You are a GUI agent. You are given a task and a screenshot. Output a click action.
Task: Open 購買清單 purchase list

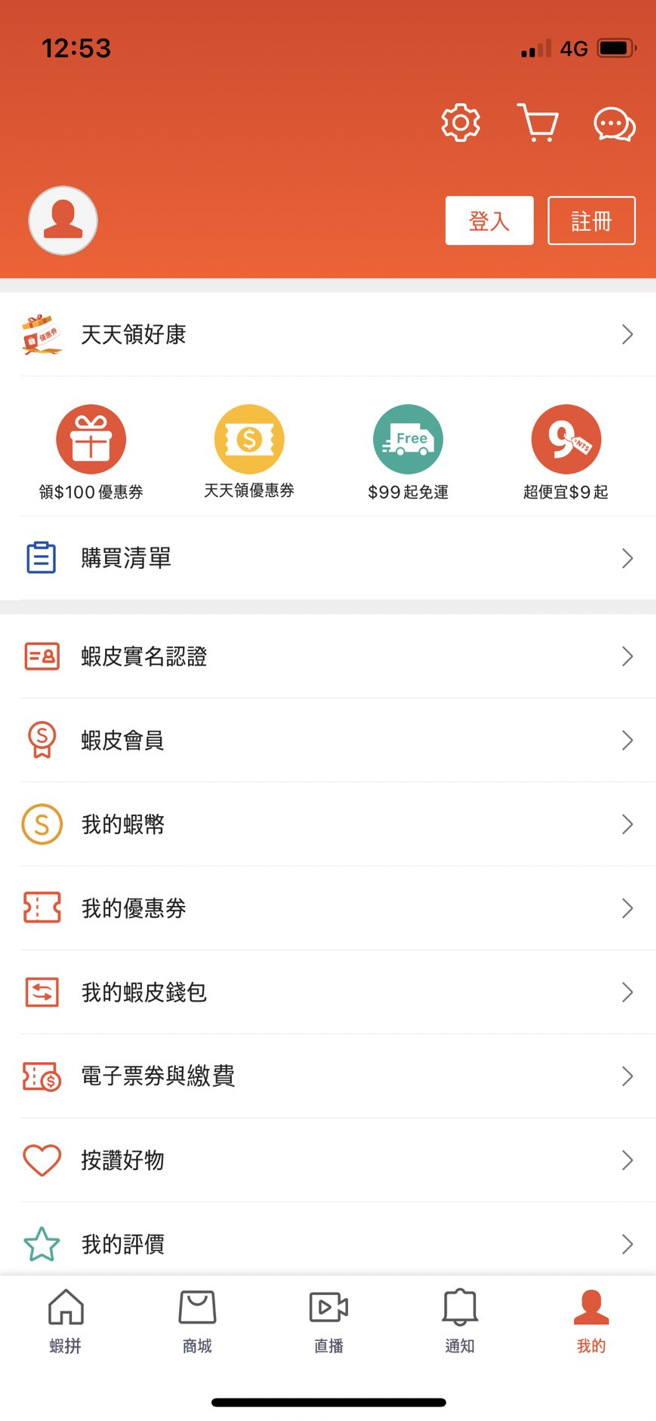pos(328,558)
